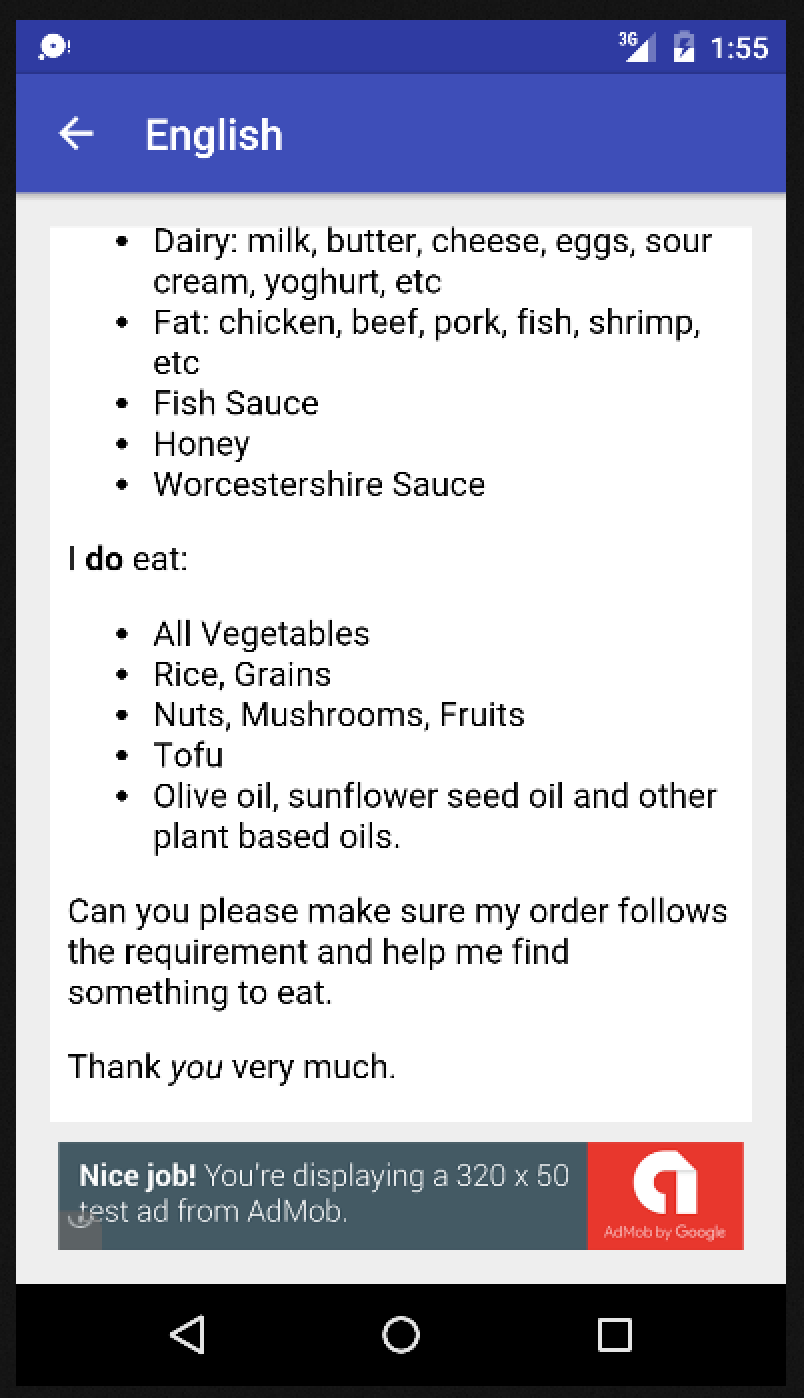The height and width of the screenshot is (1398, 804).
Task: Open the recent apps overview
Action: [x=614, y=1334]
